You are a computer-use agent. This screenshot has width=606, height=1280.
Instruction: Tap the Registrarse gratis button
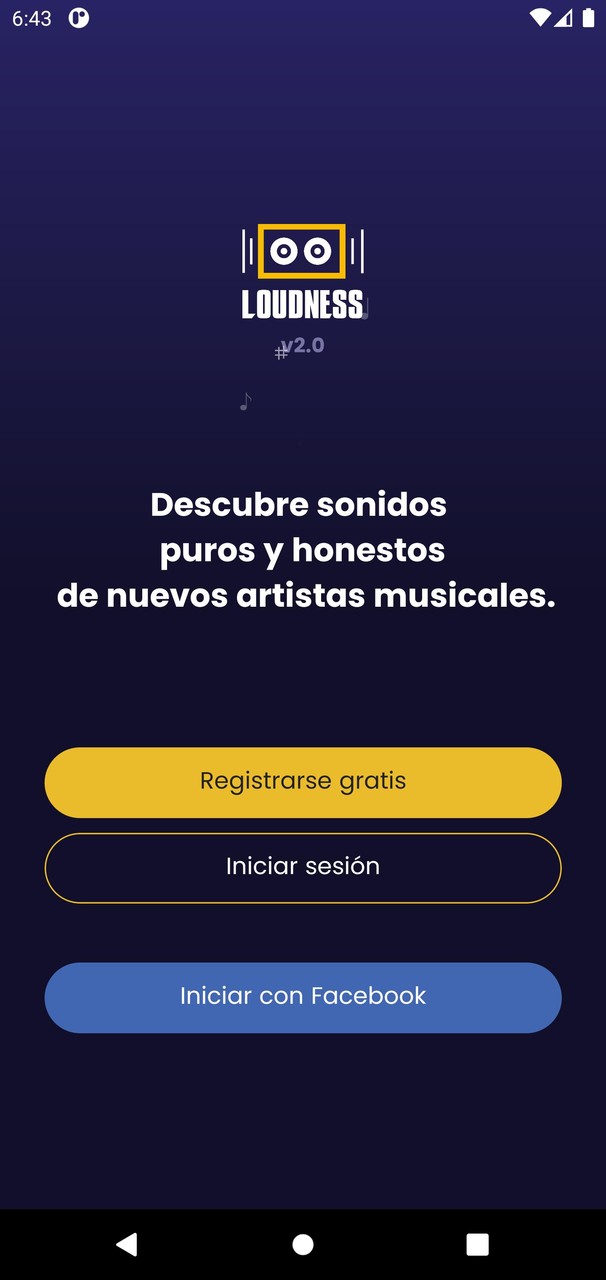coord(303,782)
